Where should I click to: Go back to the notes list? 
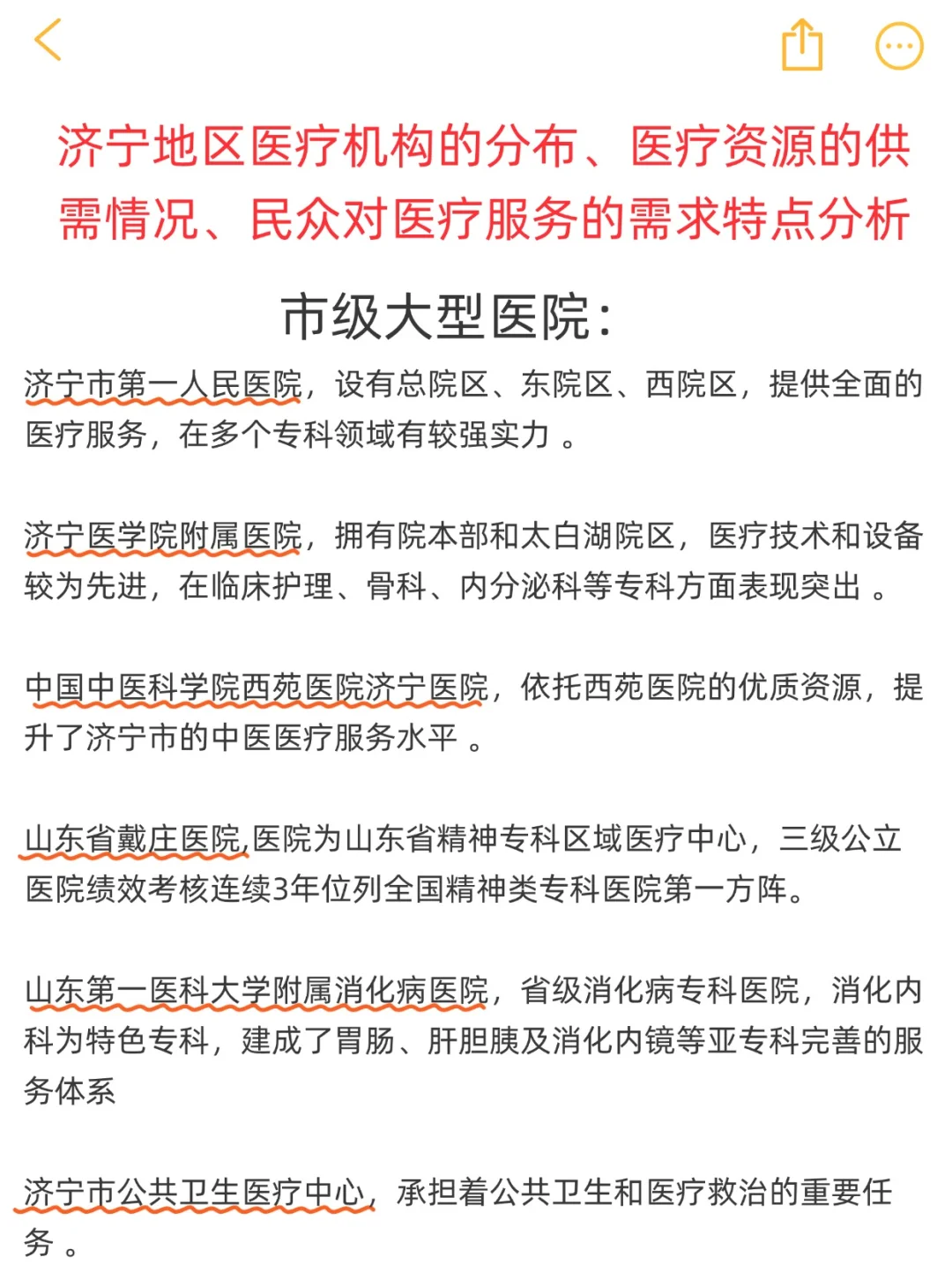coord(48,41)
